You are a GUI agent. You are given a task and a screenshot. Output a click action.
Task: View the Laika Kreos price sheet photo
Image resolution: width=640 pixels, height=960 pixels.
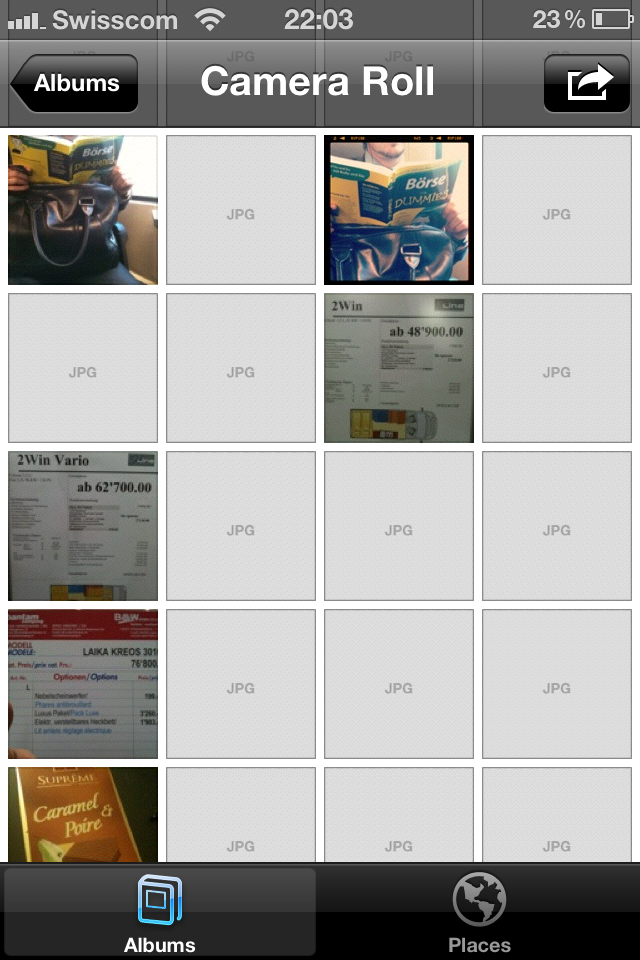[83, 683]
